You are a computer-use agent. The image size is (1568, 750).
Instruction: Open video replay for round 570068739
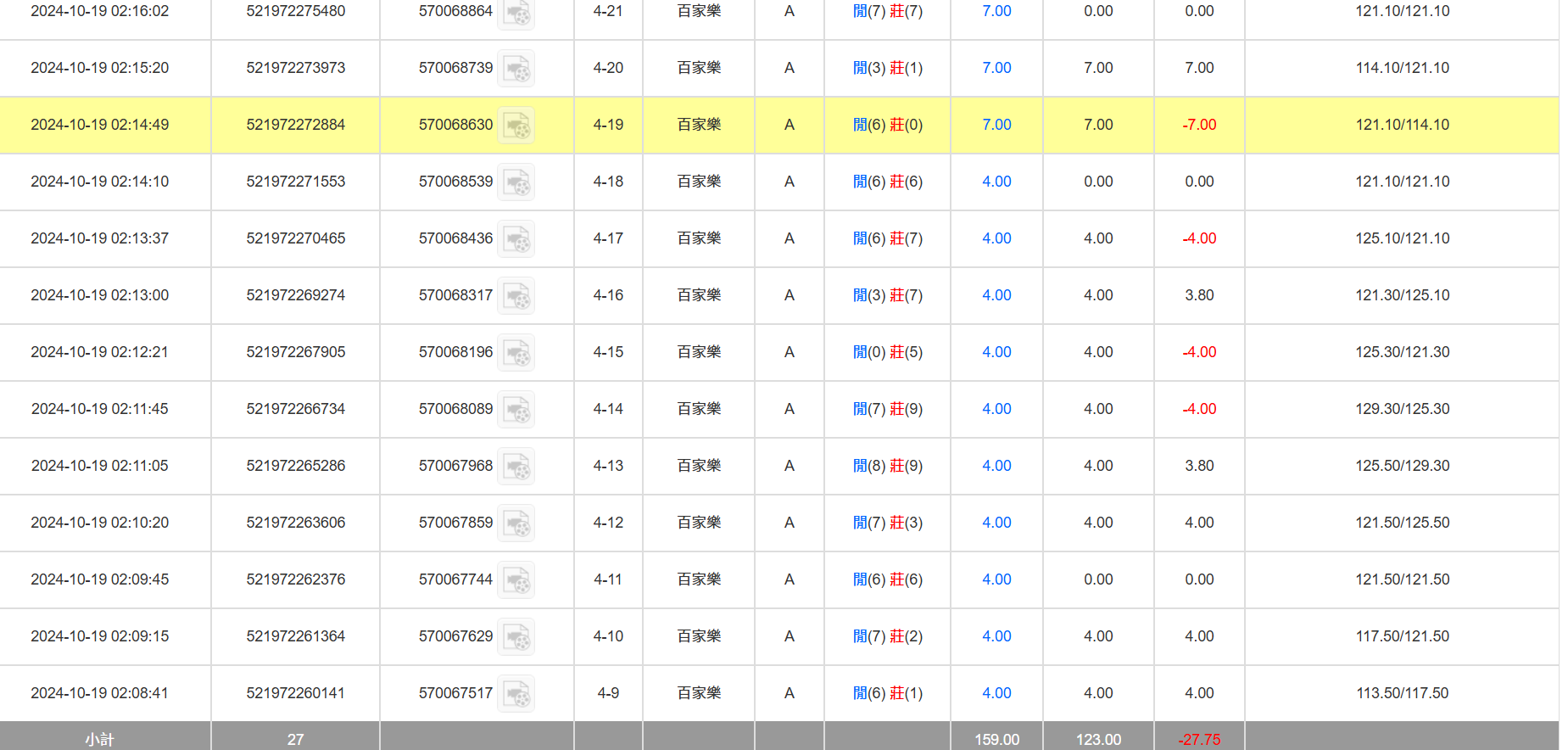(x=516, y=69)
